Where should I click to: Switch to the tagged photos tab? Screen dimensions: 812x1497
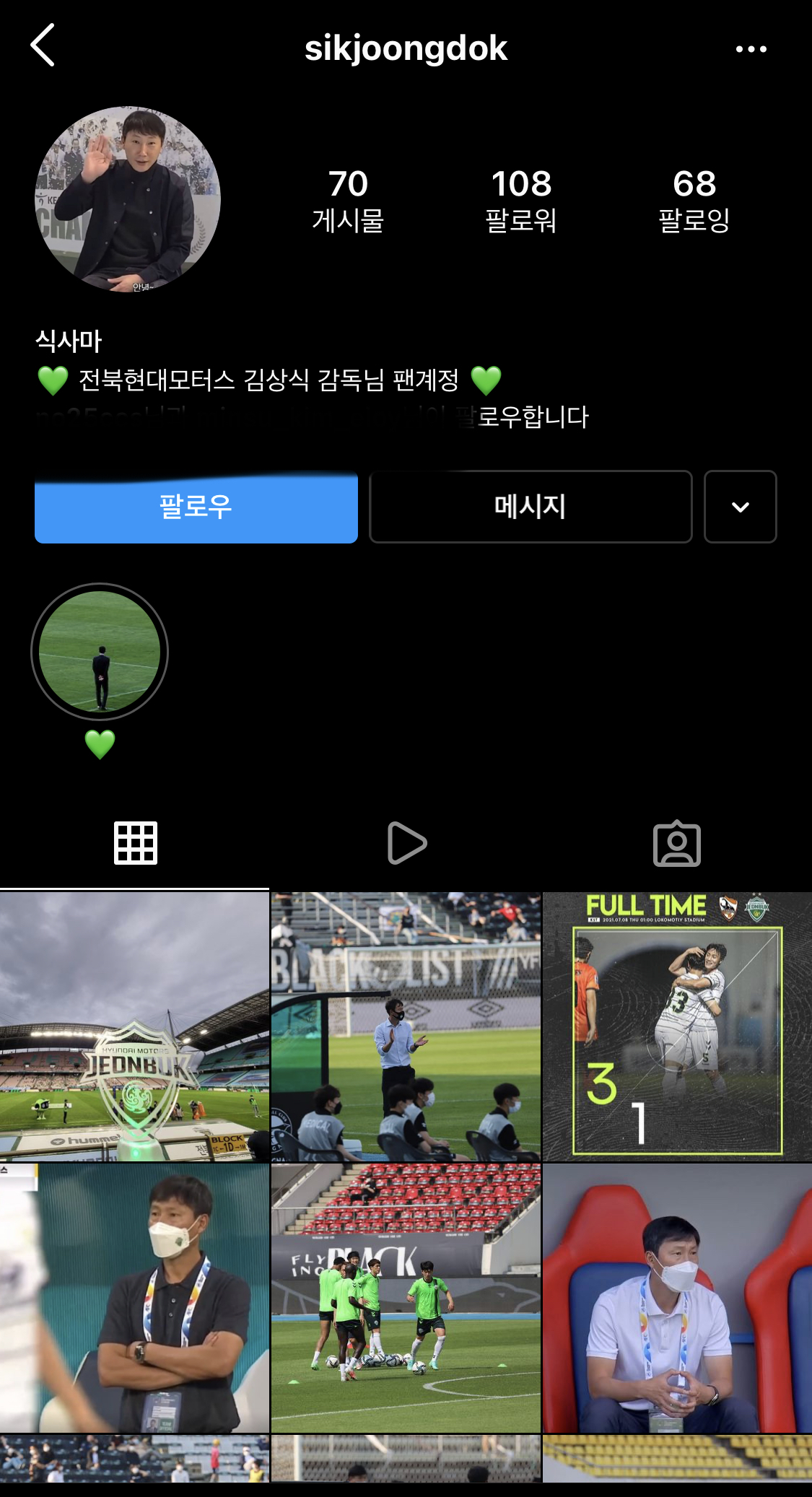(x=676, y=843)
